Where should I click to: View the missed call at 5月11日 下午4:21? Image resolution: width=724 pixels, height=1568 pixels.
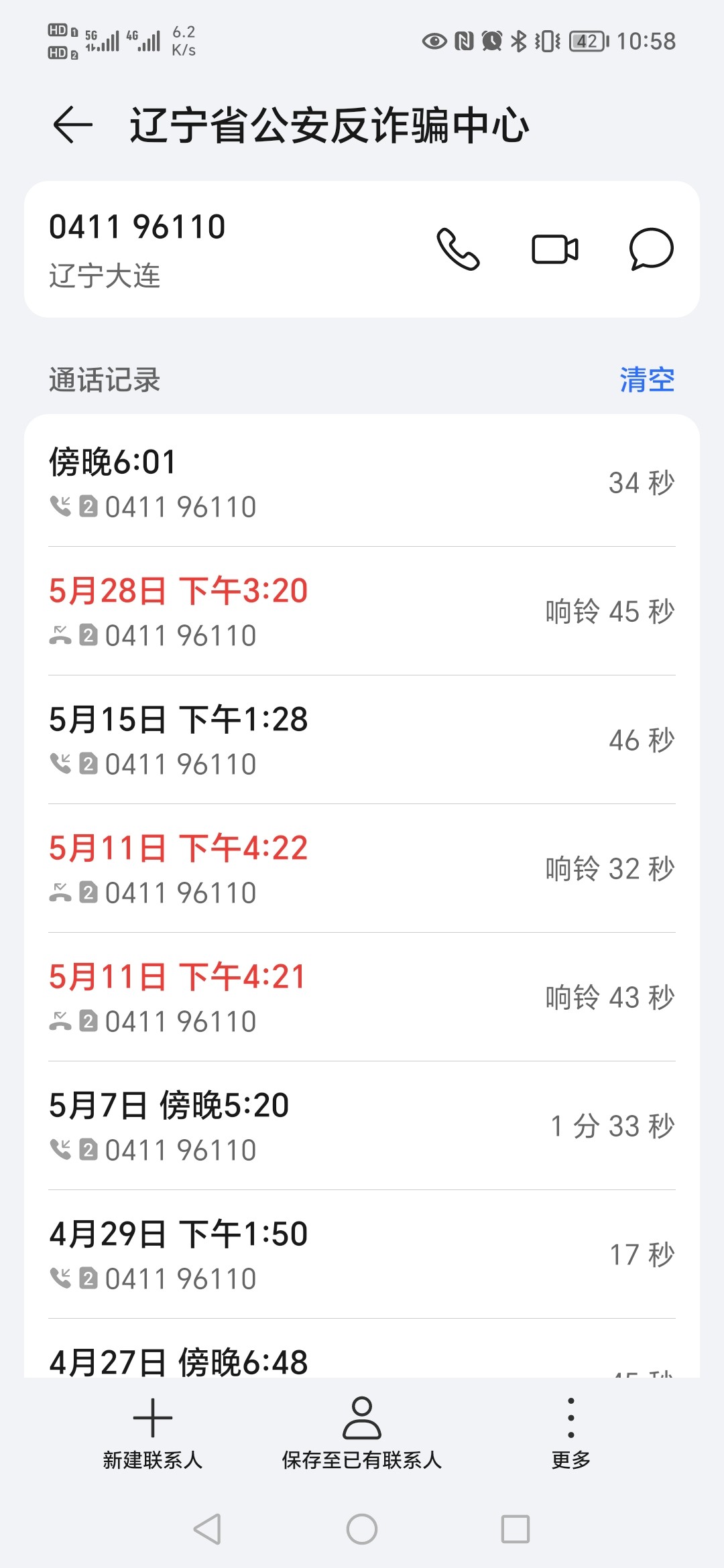[362, 997]
